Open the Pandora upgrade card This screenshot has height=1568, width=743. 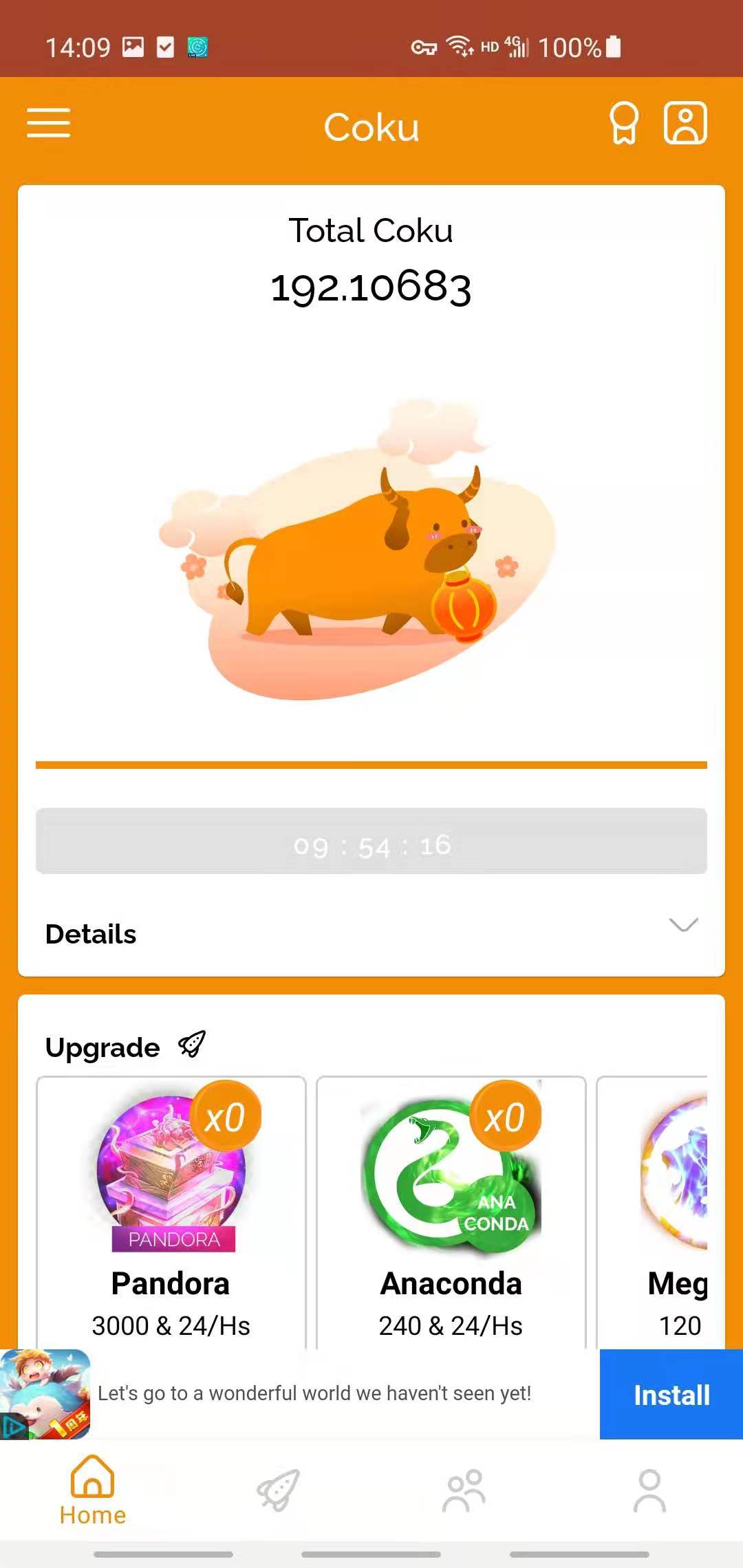coord(171,1210)
